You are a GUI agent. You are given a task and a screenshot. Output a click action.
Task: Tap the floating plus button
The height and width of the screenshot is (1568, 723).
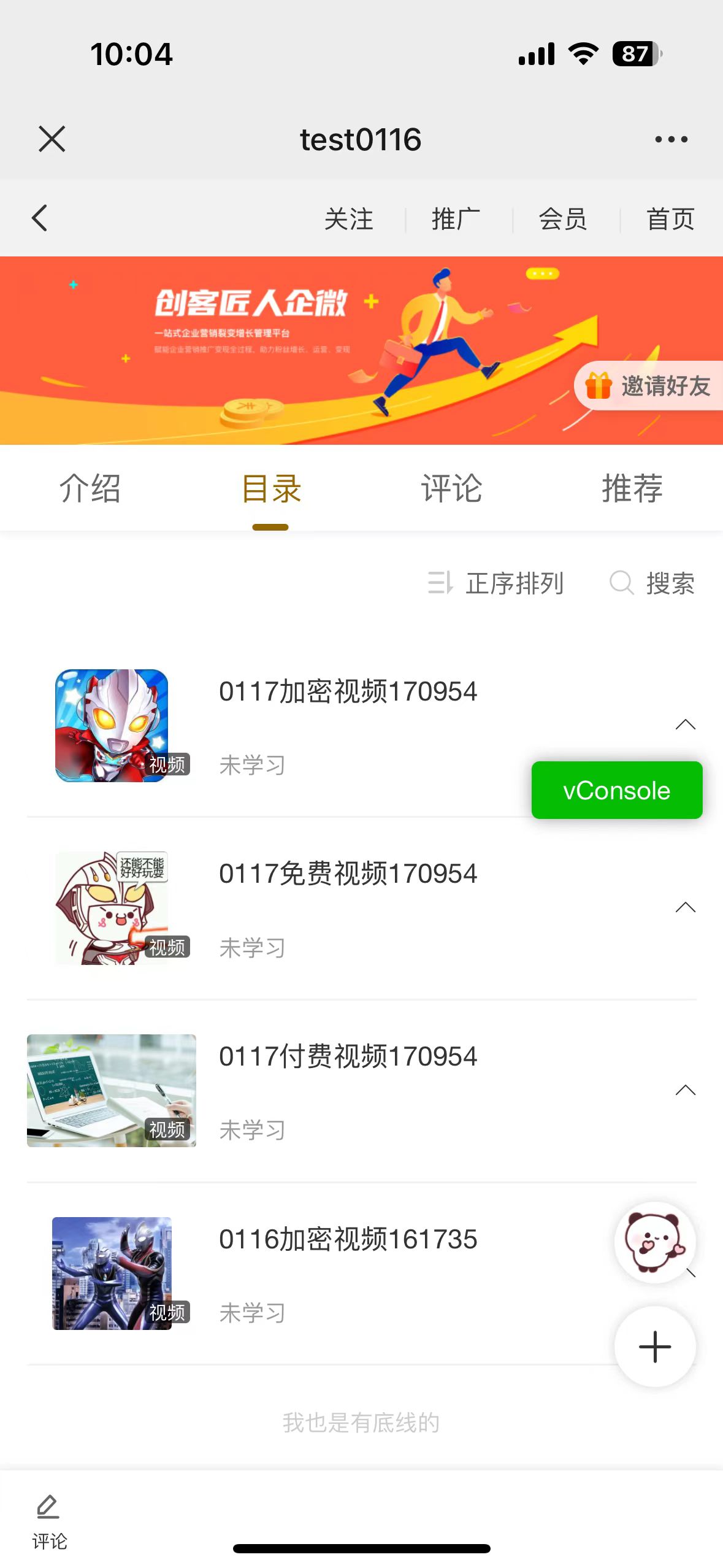click(x=655, y=1347)
